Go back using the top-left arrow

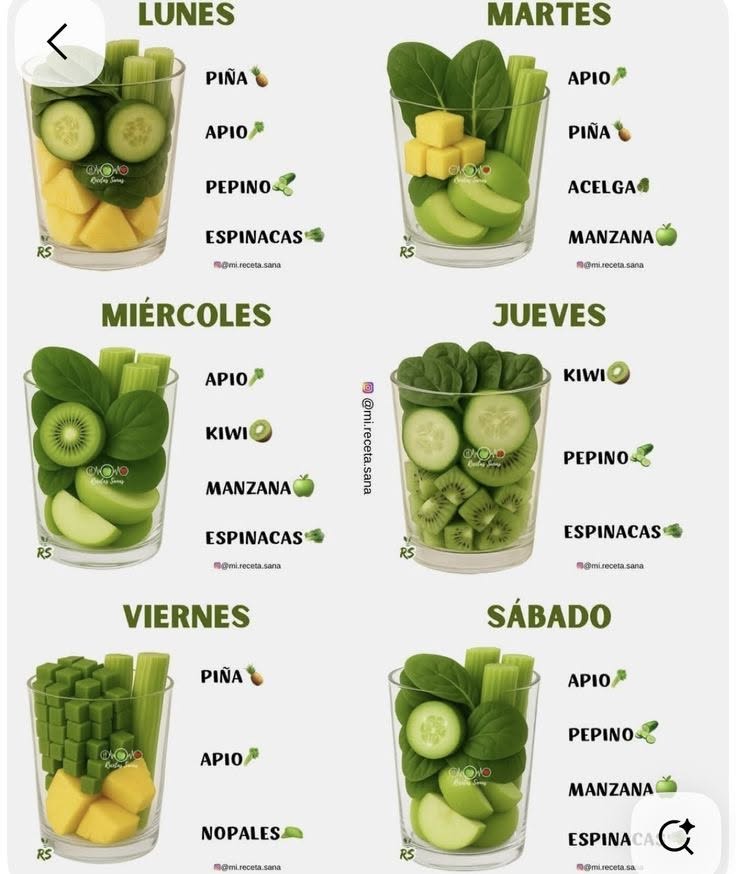pos(58,42)
